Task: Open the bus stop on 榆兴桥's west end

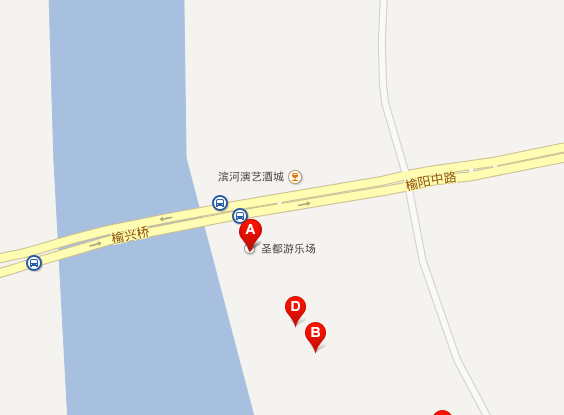Action: pyautogui.click(x=34, y=263)
